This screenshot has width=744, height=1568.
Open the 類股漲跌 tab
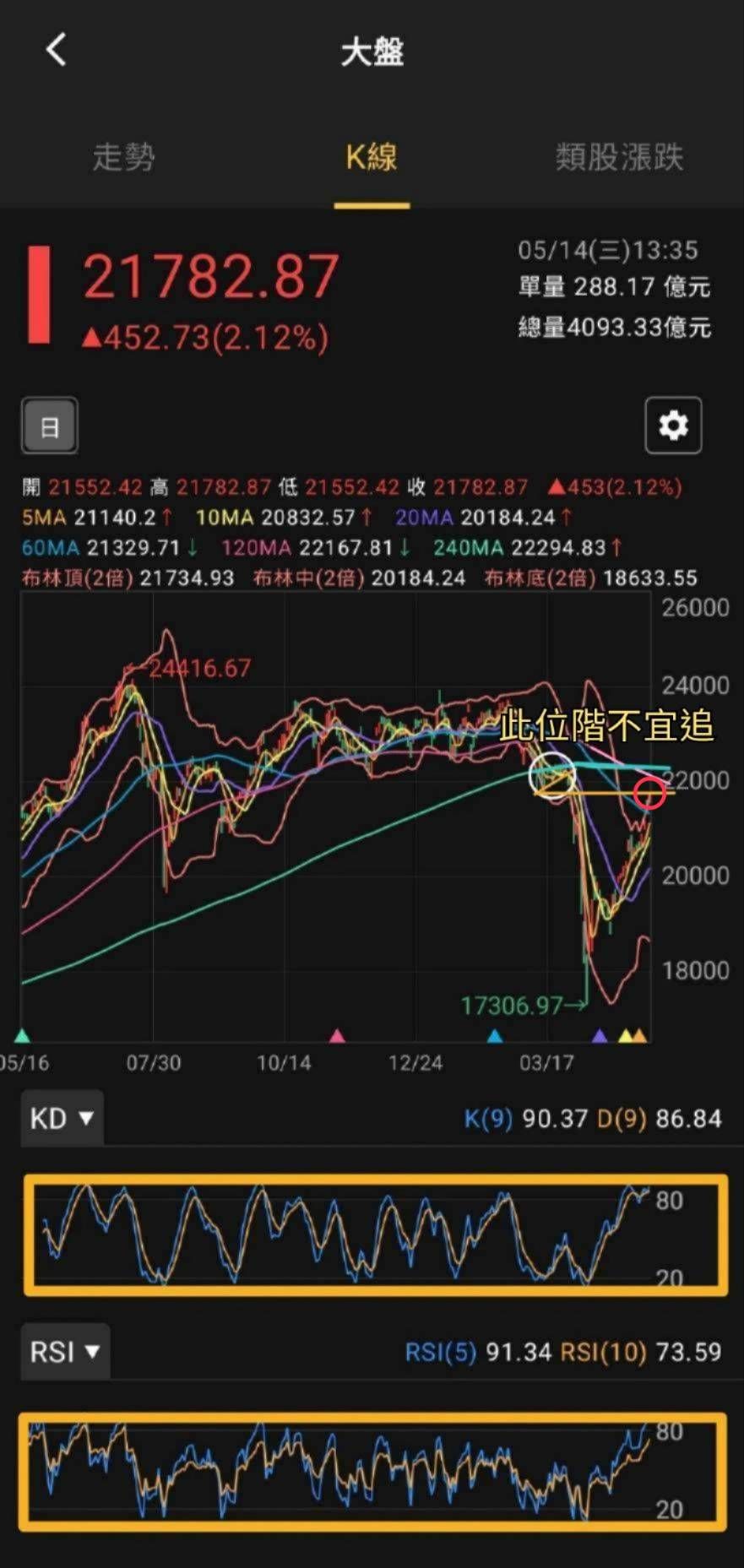tap(619, 157)
